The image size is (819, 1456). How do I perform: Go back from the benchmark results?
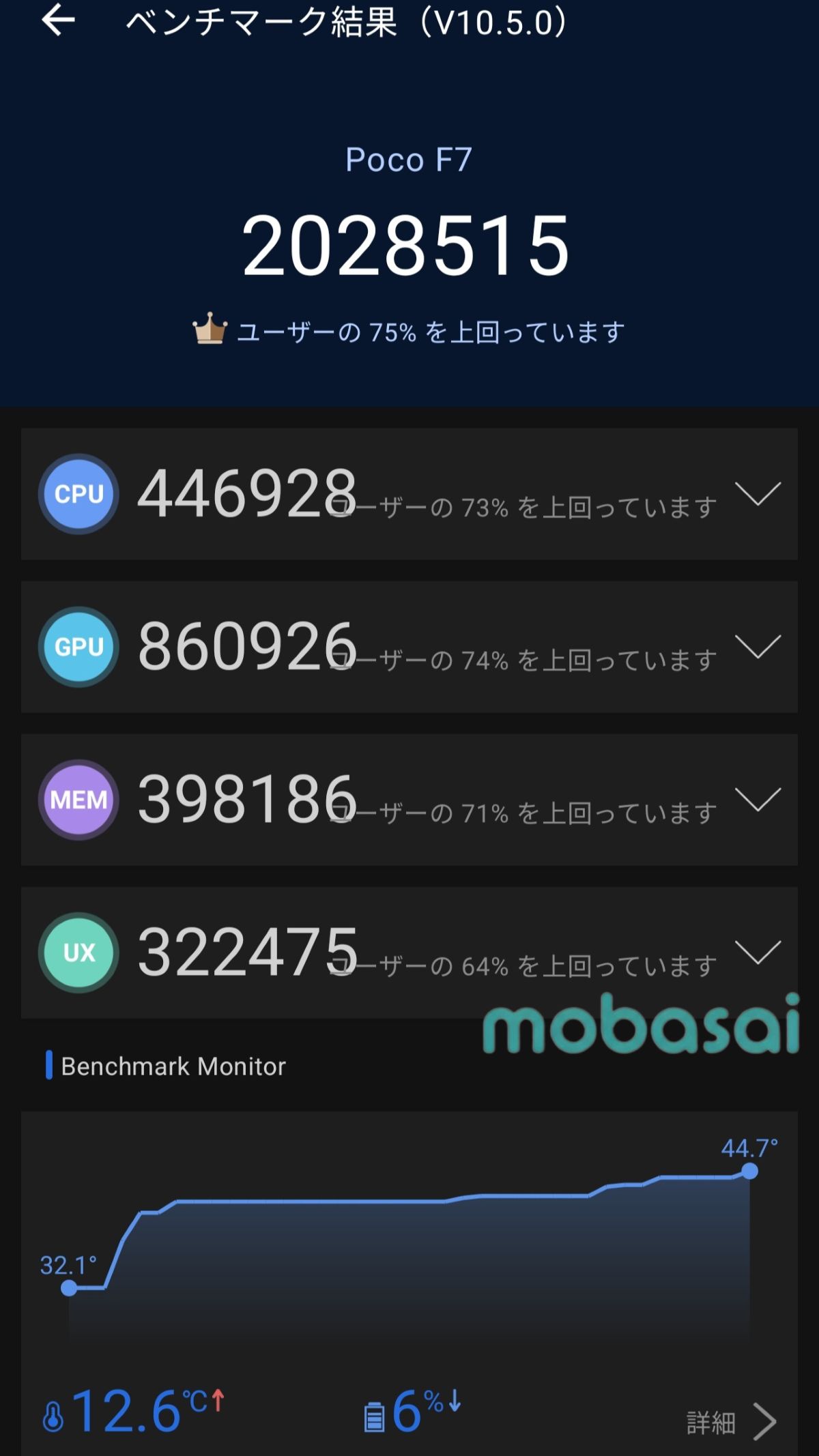click(59, 20)
